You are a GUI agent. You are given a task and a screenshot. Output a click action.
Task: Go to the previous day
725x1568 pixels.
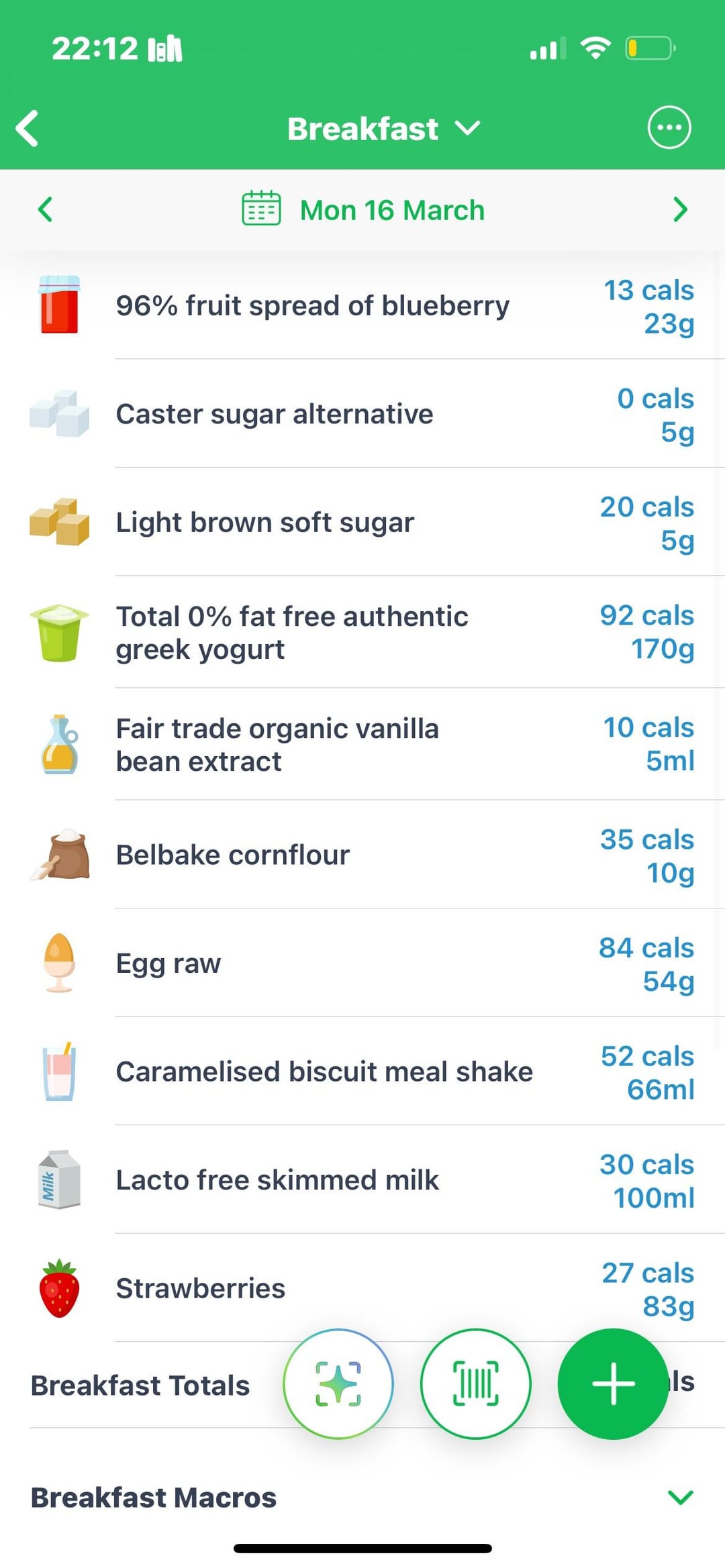[45, 209]
